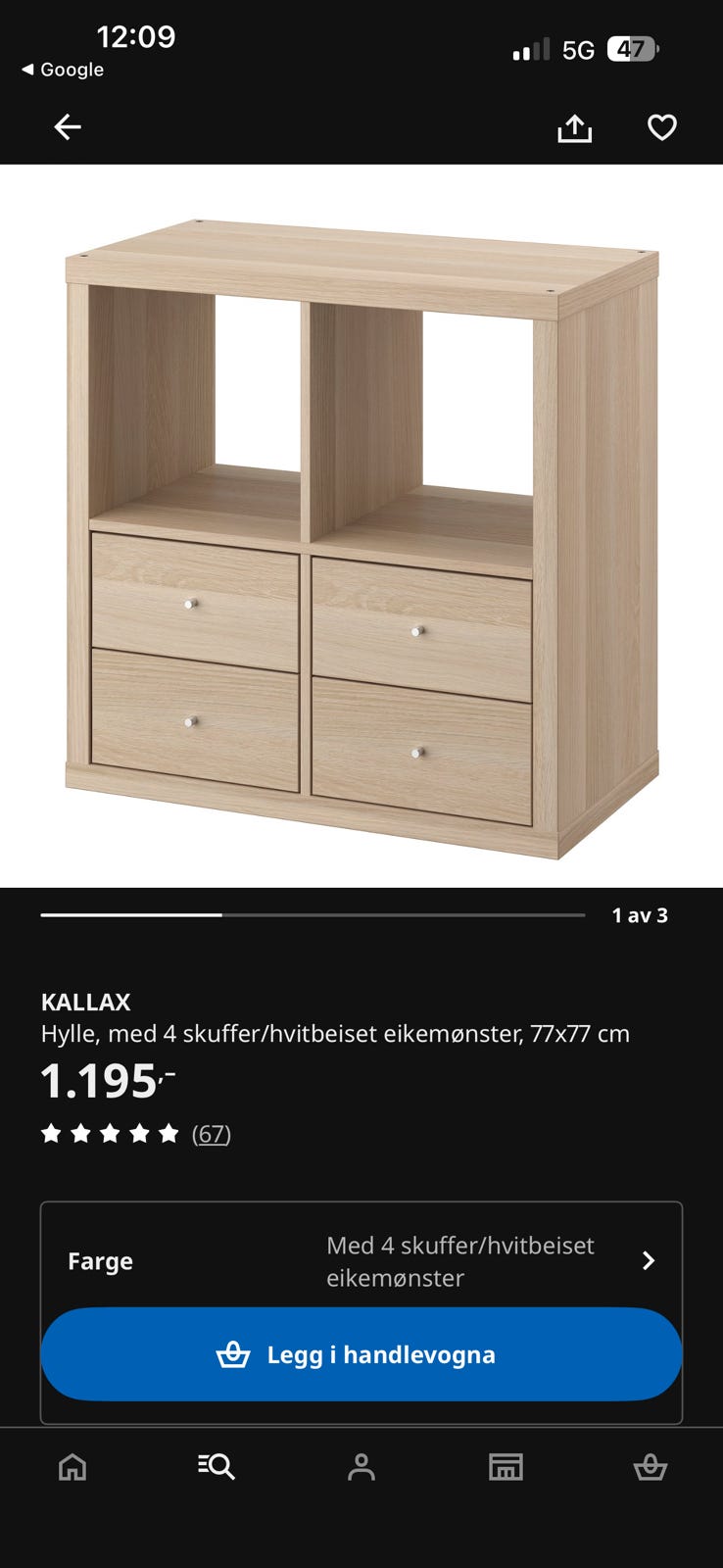This screenshot has width=723, height=1568.
Task: Tap the 1 av 3 image counter
Action: click(x=640, y=915)
